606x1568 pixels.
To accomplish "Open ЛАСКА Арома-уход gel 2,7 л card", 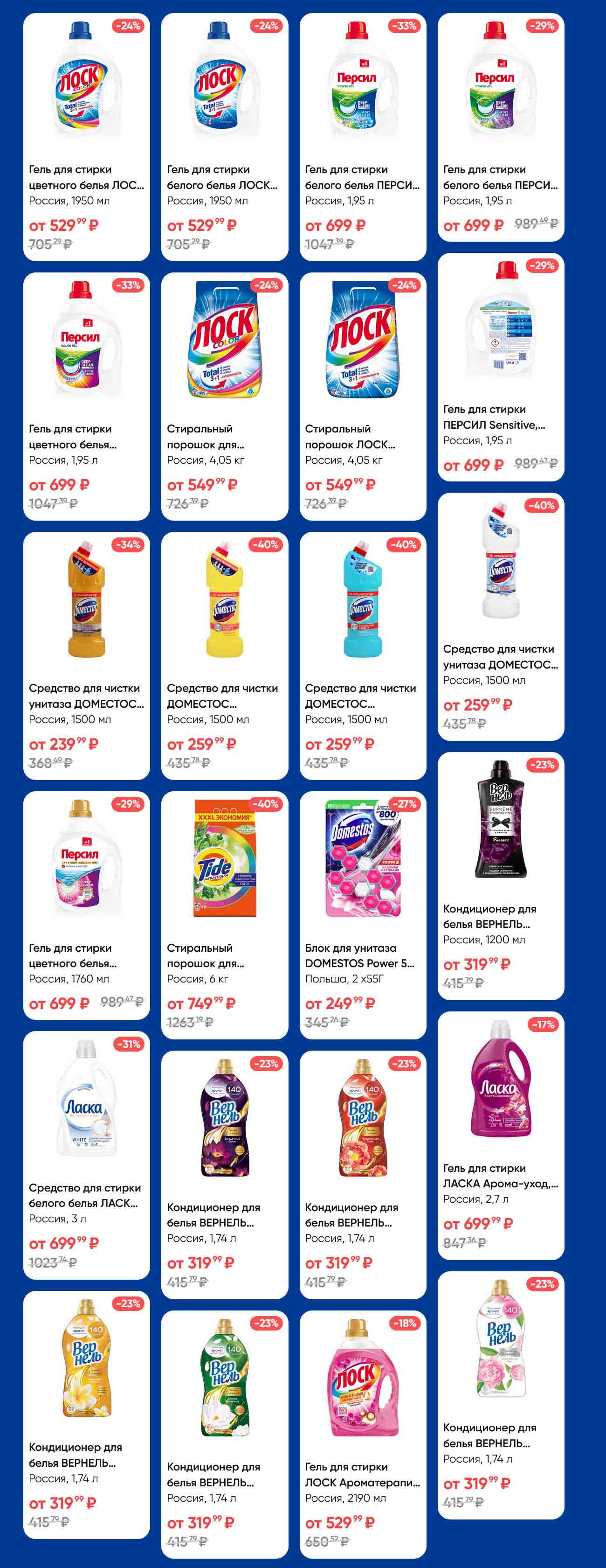I will click(501, 1135).
